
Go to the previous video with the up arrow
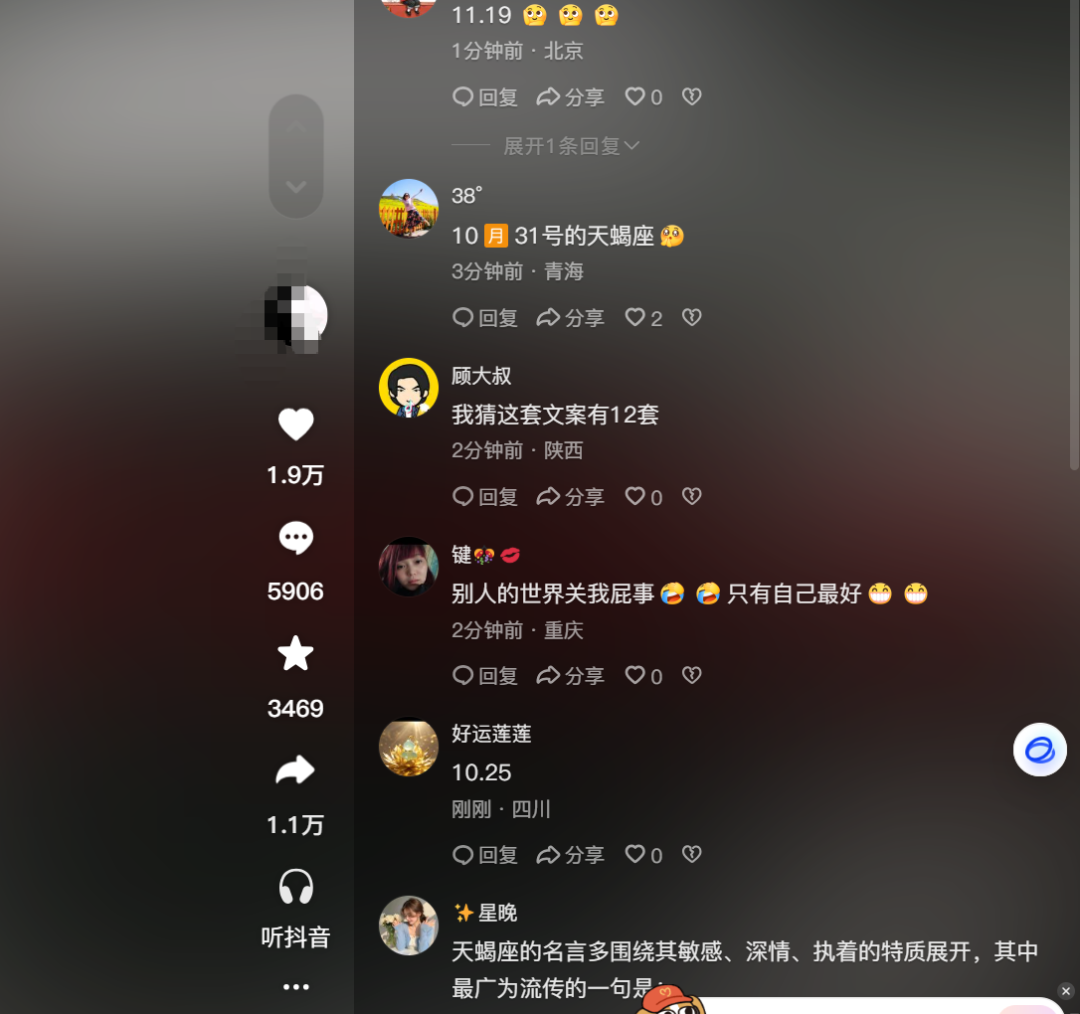[296, 127]
